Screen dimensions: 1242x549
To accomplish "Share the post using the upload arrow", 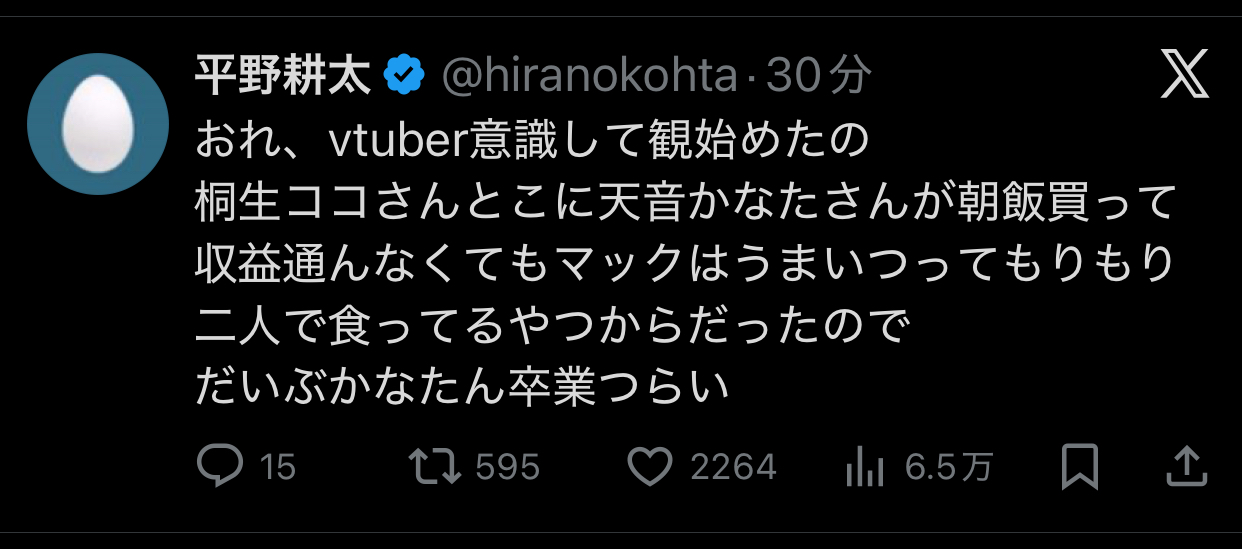I will tap(1186, 466).
